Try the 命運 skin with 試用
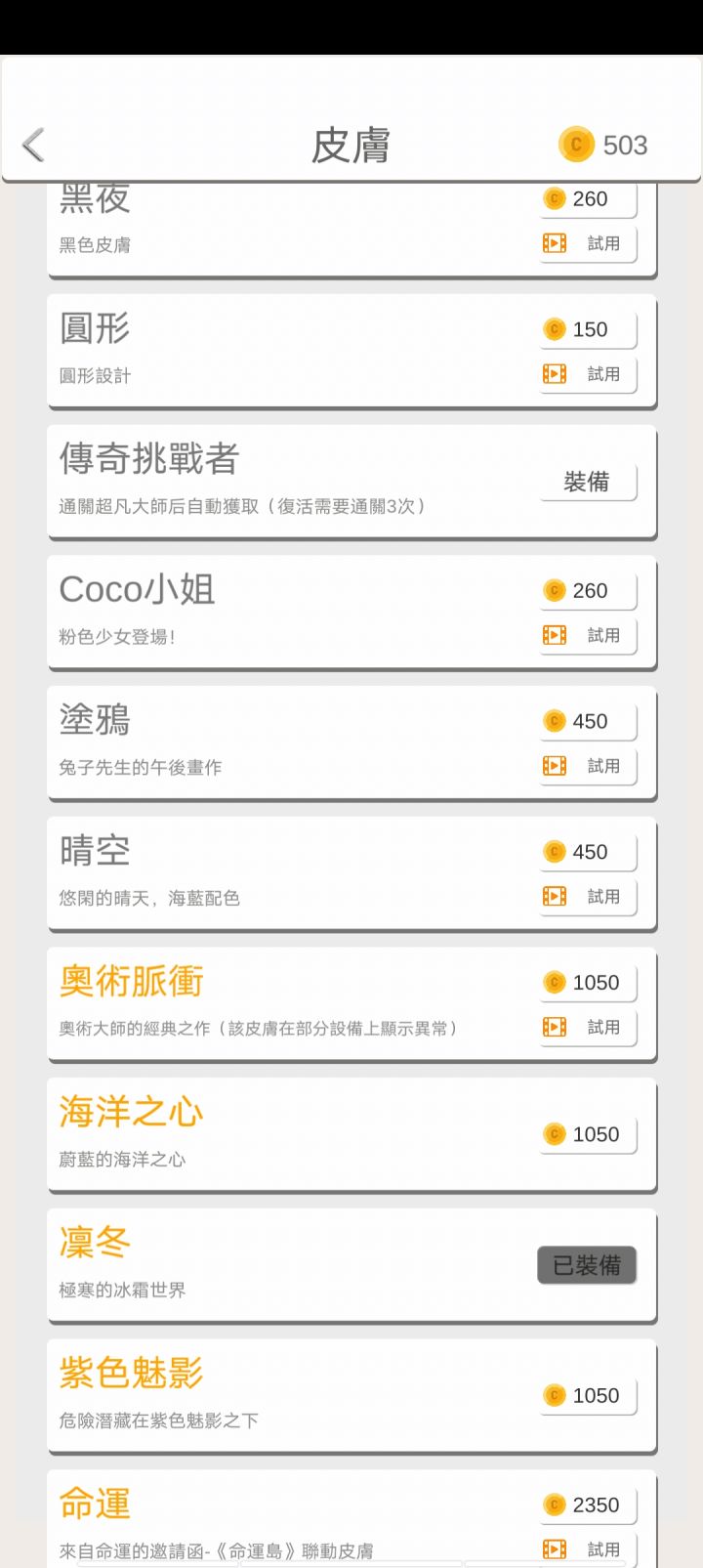703x1568 pixels. 588,1549
